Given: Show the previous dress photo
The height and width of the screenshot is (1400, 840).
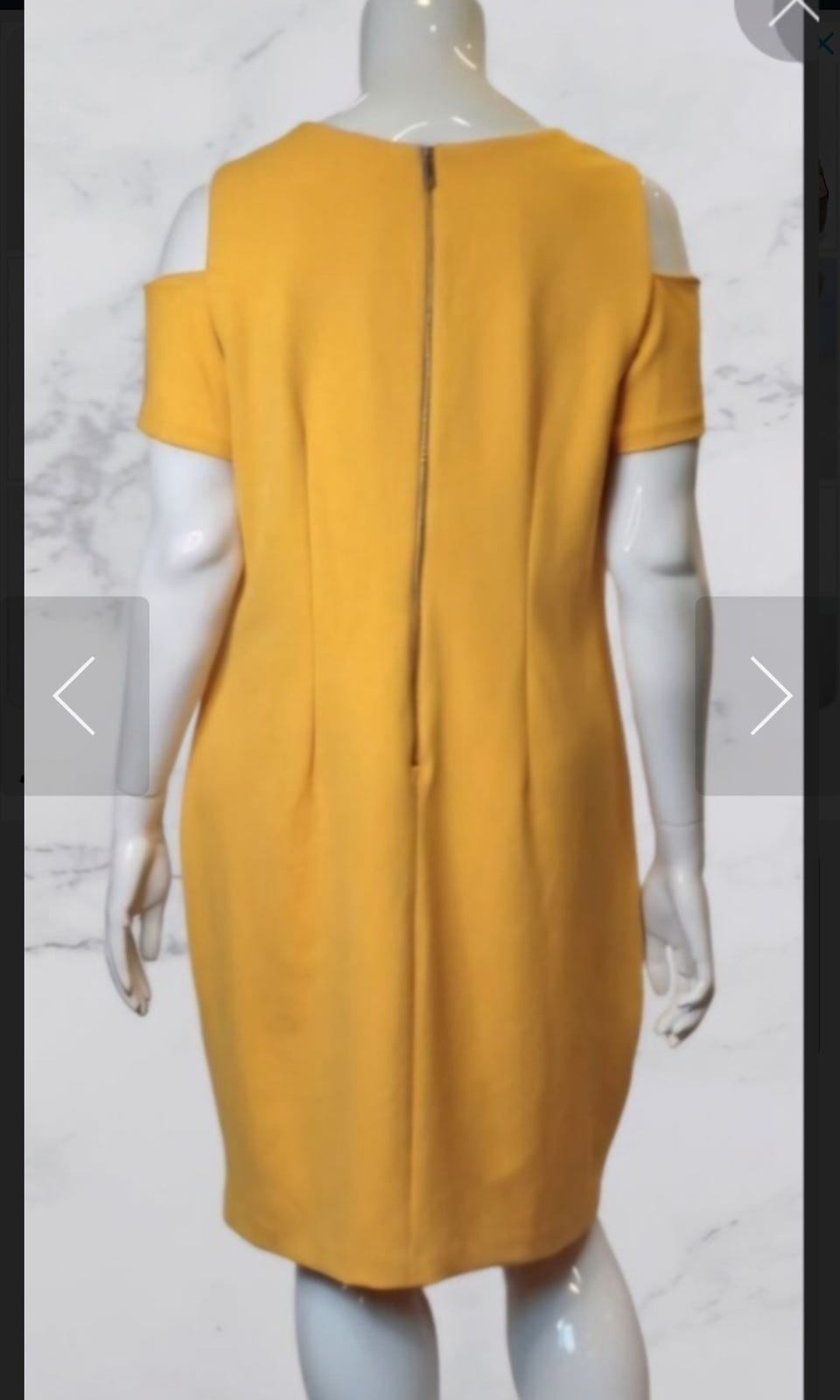Looking at the screenshot, I should tap(74, 696).
